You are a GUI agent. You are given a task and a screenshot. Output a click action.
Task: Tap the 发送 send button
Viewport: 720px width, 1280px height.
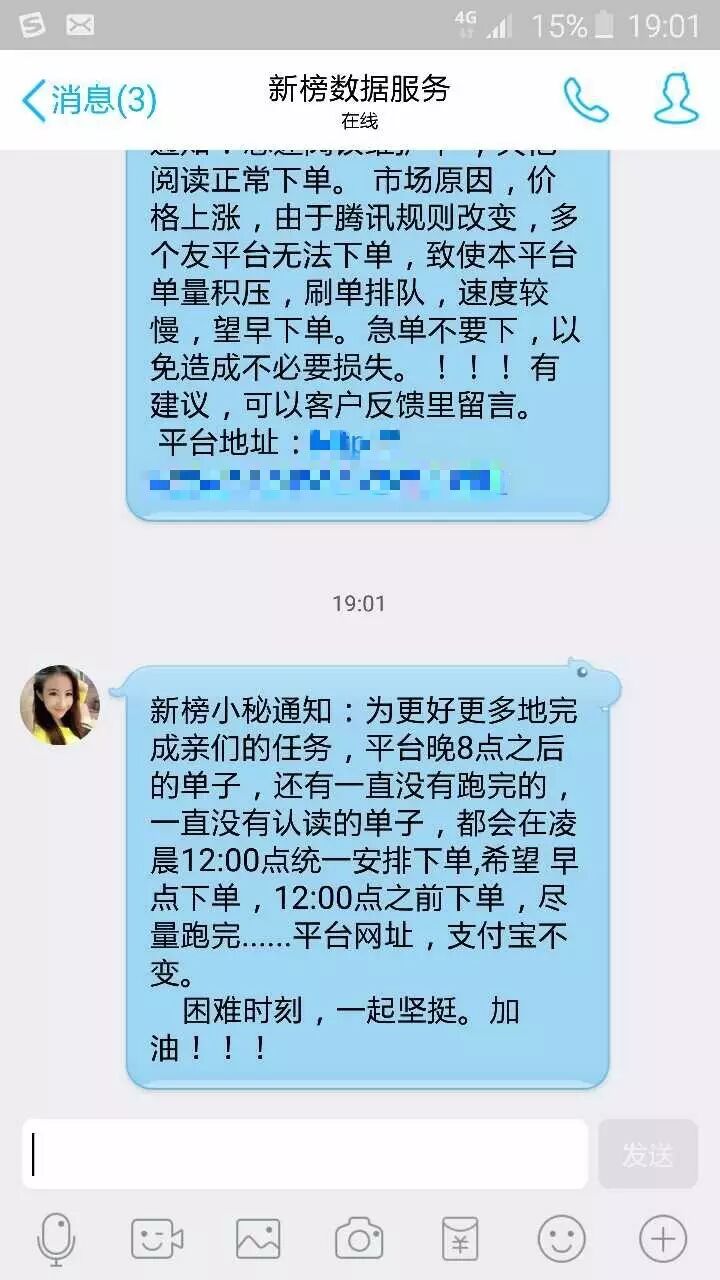click(647, 1154)
